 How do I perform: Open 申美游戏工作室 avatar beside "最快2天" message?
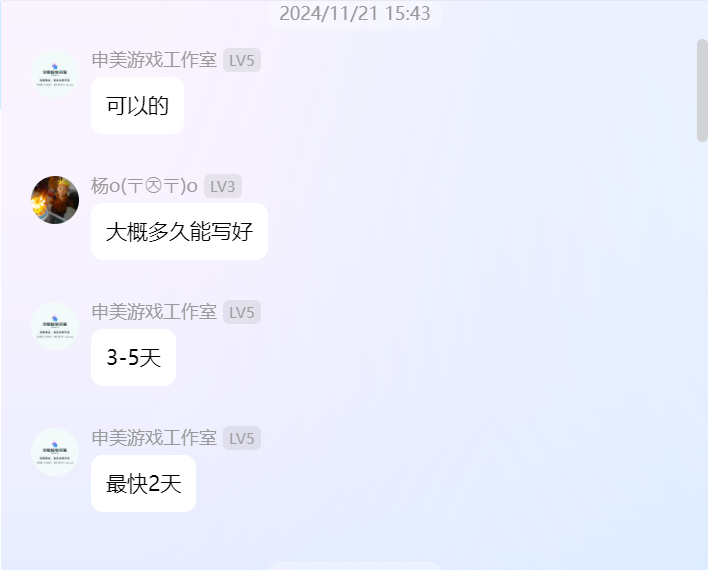[55, 452]
